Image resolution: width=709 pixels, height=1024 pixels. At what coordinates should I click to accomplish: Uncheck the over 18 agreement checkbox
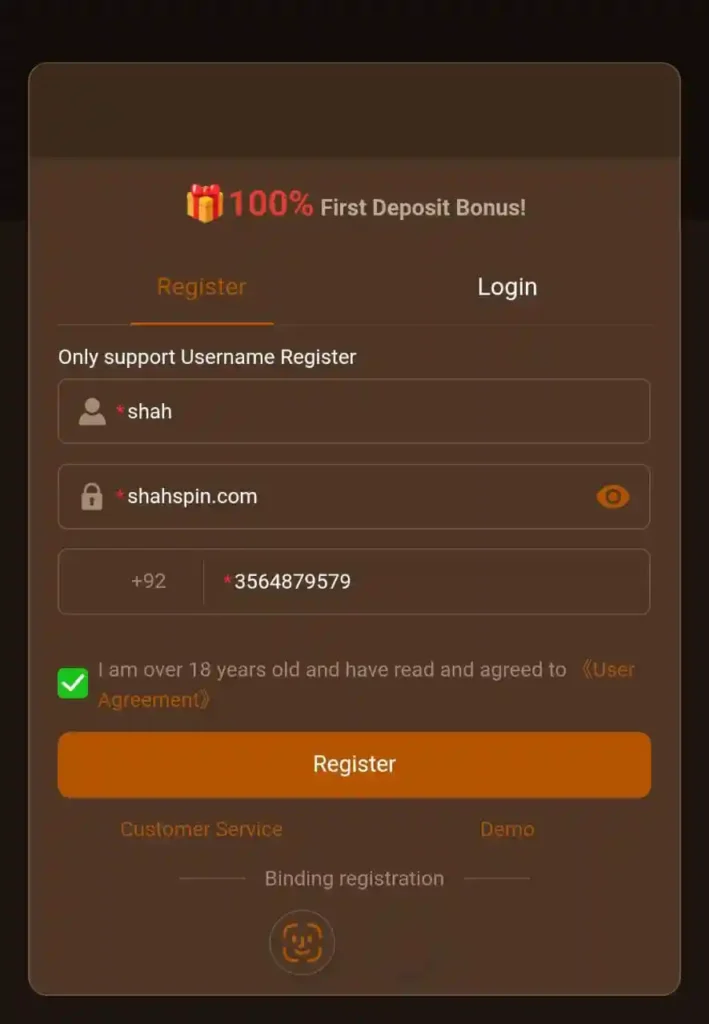(73, 684)
